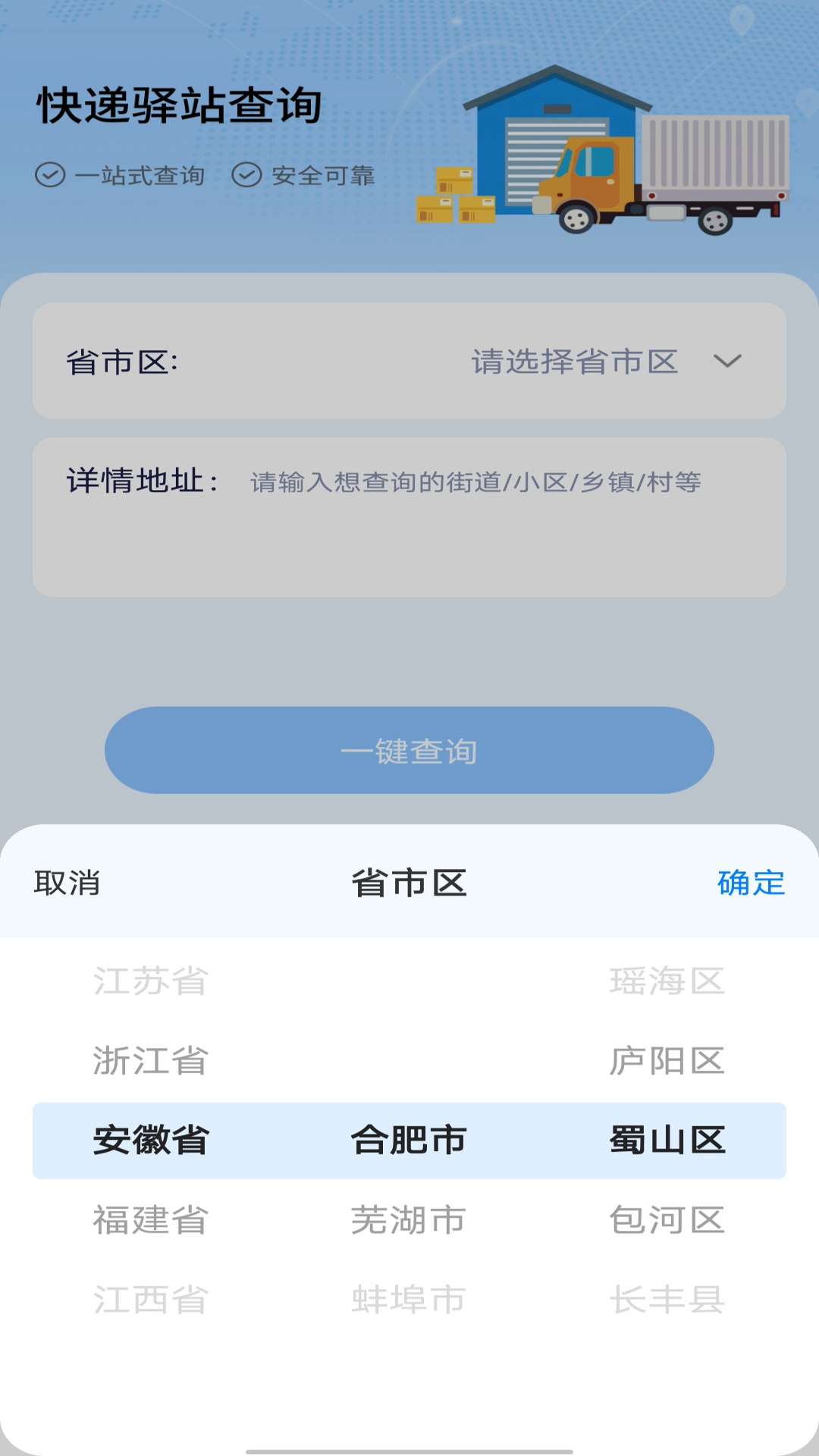This screenshot has height=1456, width=819.
Task: Pick 江苏省 in the province column
Action: pos(150,981)
